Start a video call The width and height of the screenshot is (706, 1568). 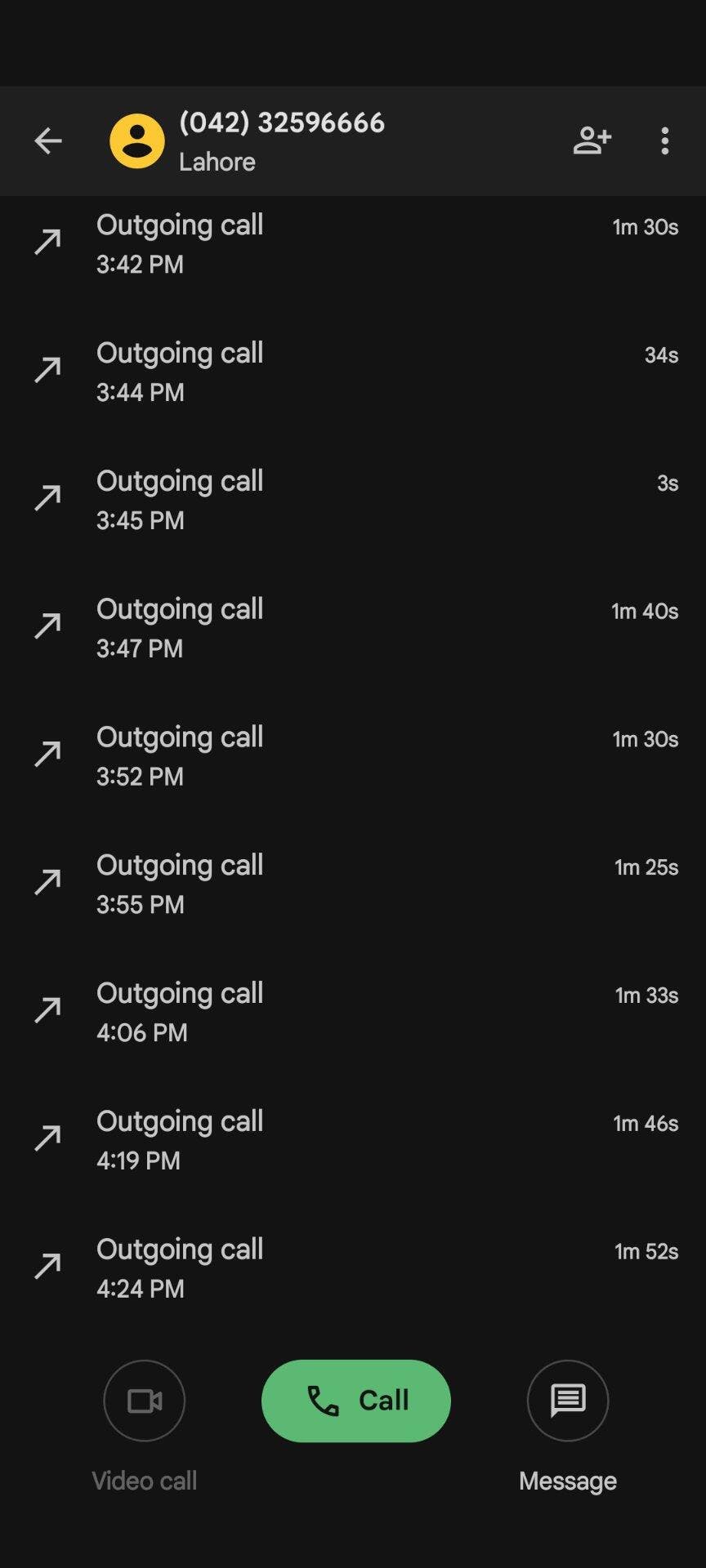coord(145,1401)
